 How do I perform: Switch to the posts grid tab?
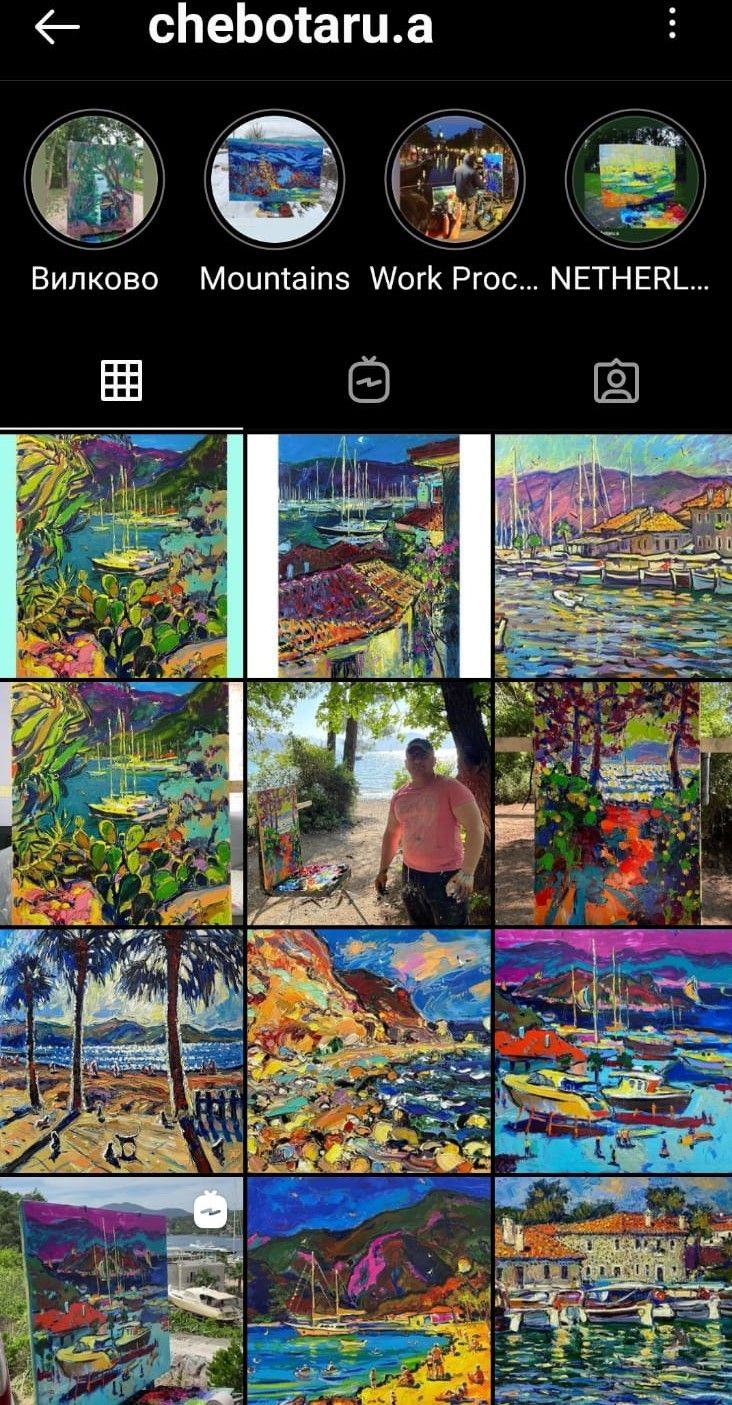[x=121, y=381]
